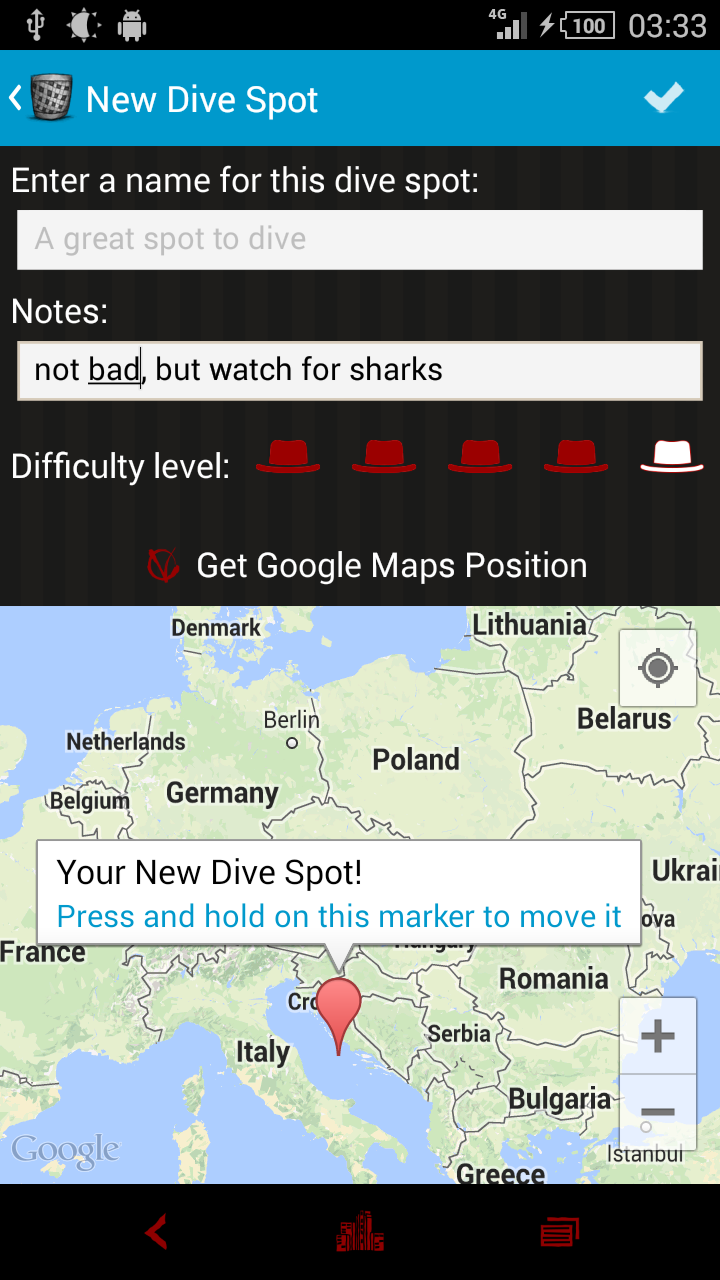This screenshot has height=1280, width=720.
Task: Zoom in on the map
Action: (657, 1036)
